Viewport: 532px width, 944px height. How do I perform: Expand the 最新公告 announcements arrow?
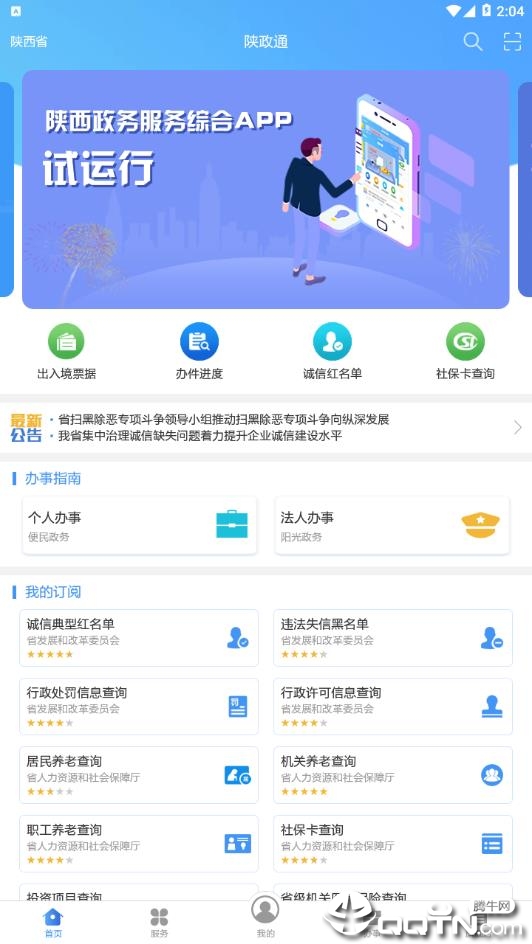click(x=518, y=427)
